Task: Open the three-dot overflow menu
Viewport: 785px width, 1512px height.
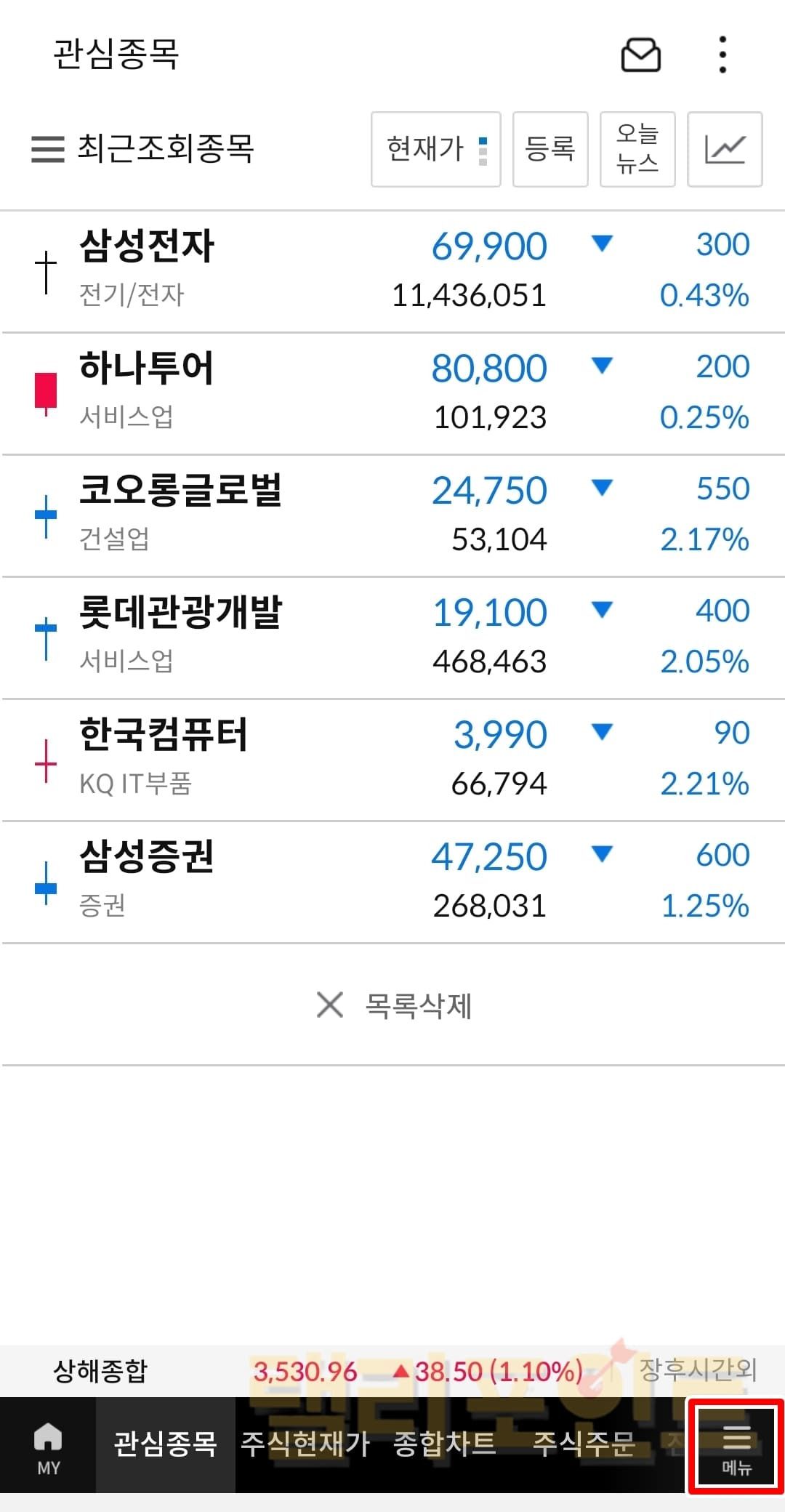Action: pyautogui.click(x=722, y=55)
